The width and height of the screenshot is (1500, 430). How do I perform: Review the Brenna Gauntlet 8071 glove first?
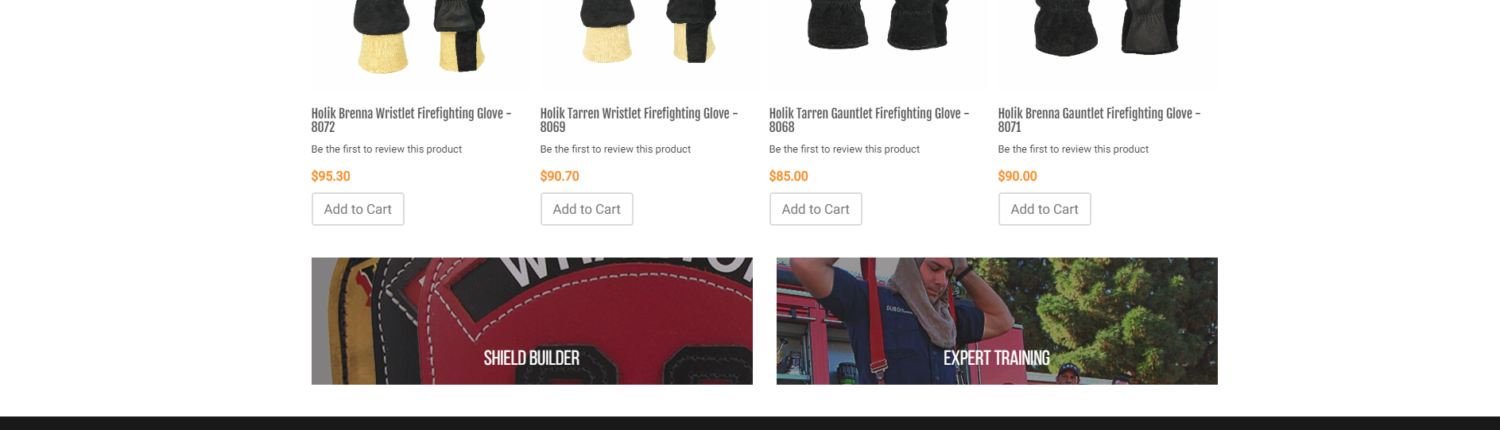tap(1073, 149)
